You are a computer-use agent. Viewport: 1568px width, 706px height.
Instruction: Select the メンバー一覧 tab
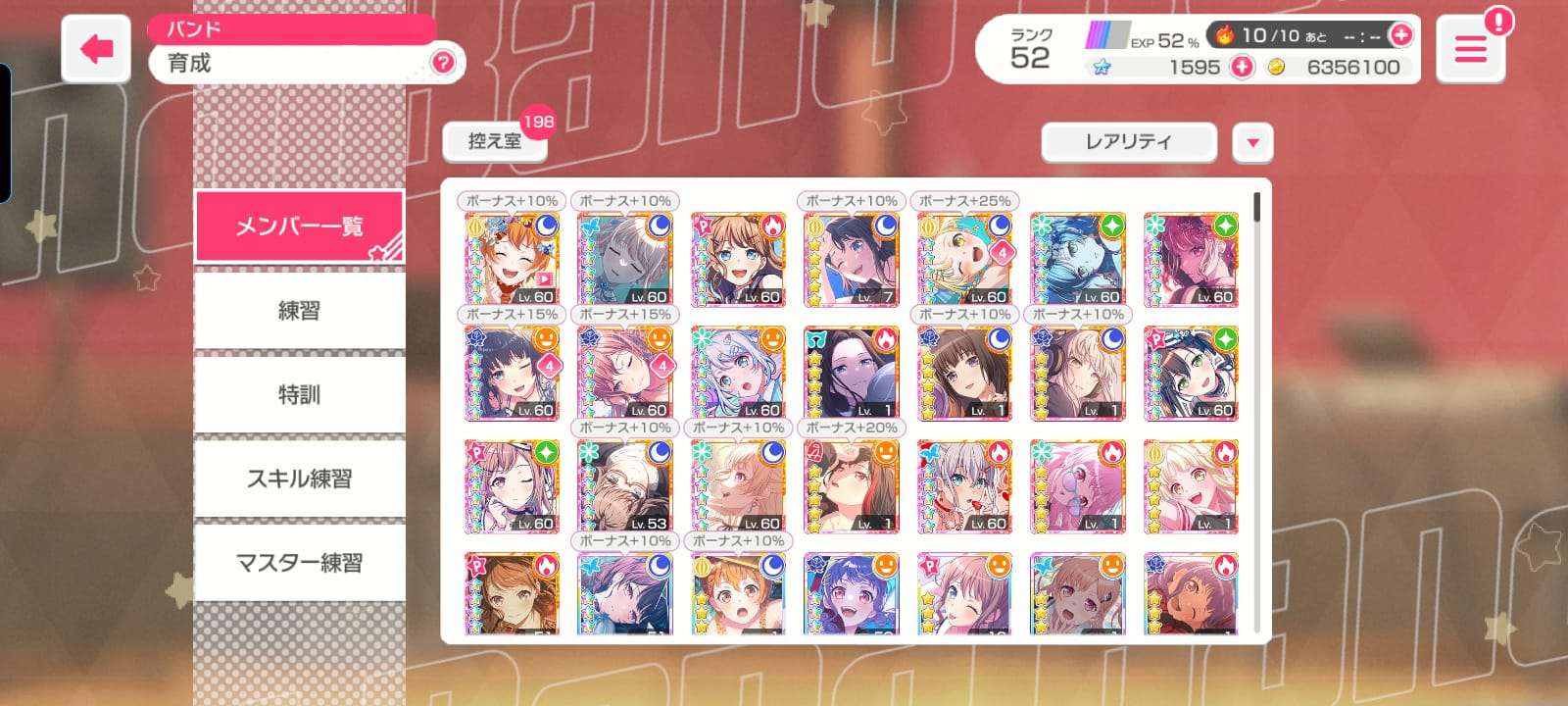[299, 227]
